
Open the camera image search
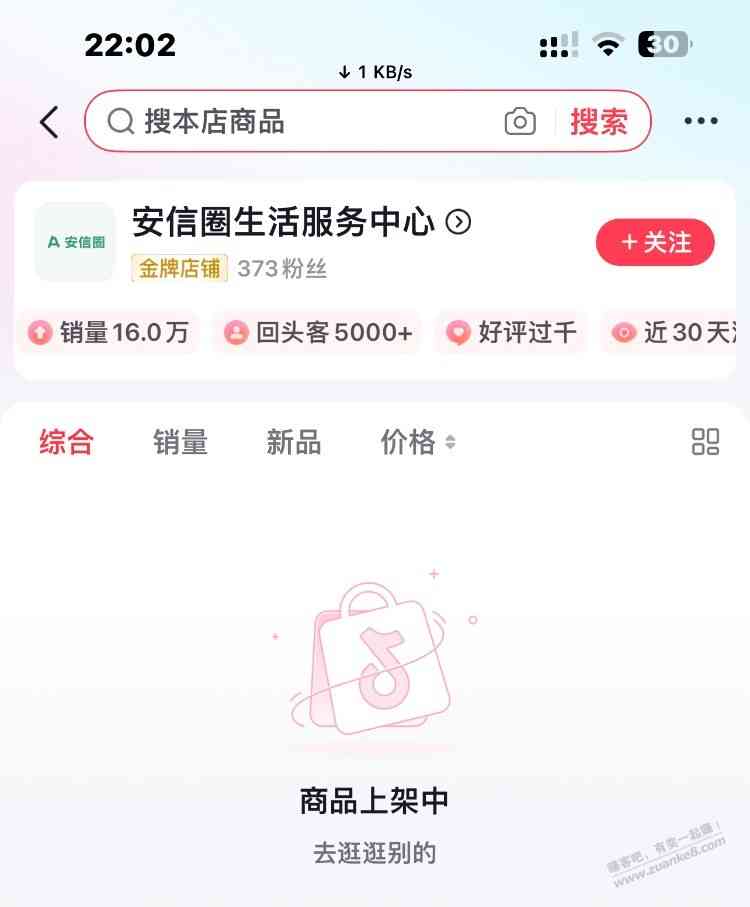click(519, 122)
